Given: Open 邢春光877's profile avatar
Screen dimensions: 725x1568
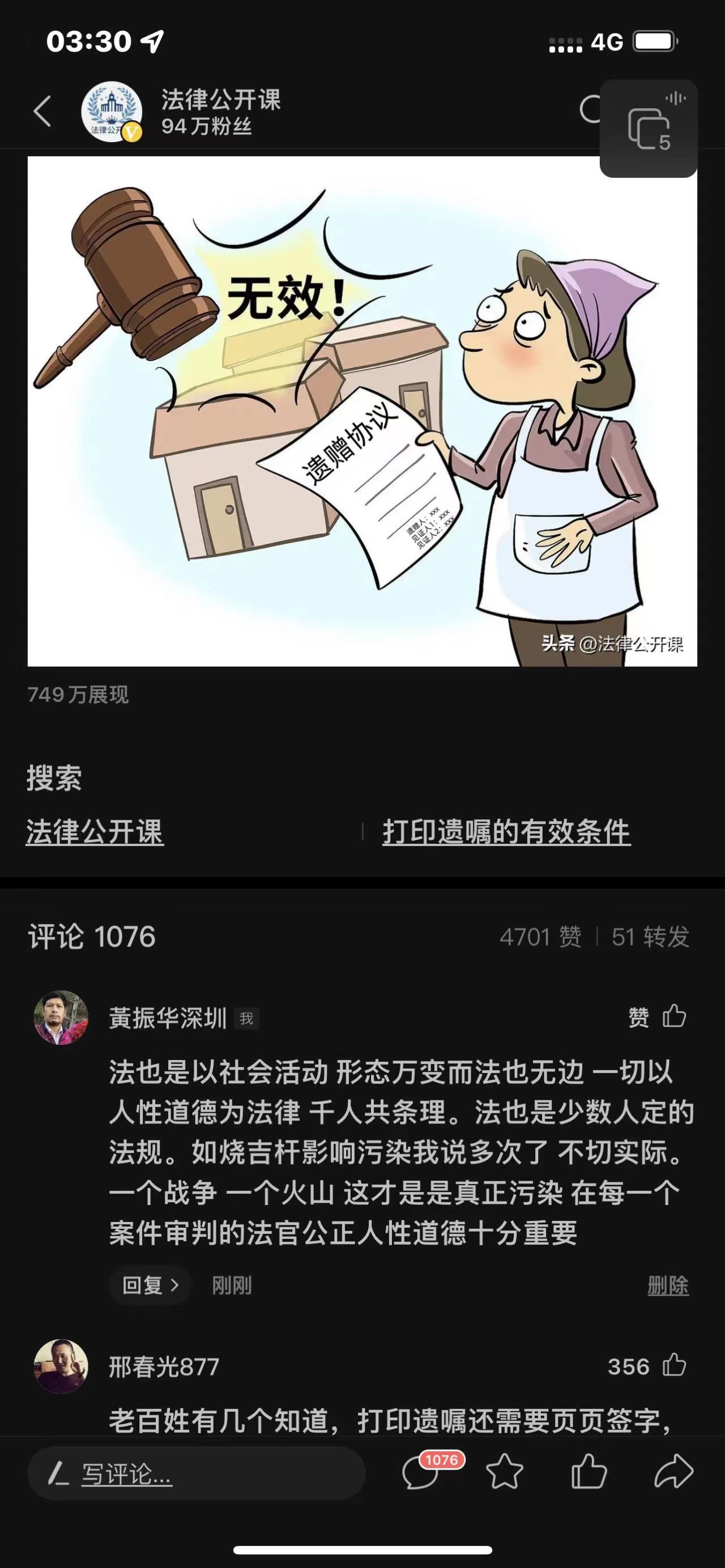Looking at the screenshot, I should click(61, 1366).
